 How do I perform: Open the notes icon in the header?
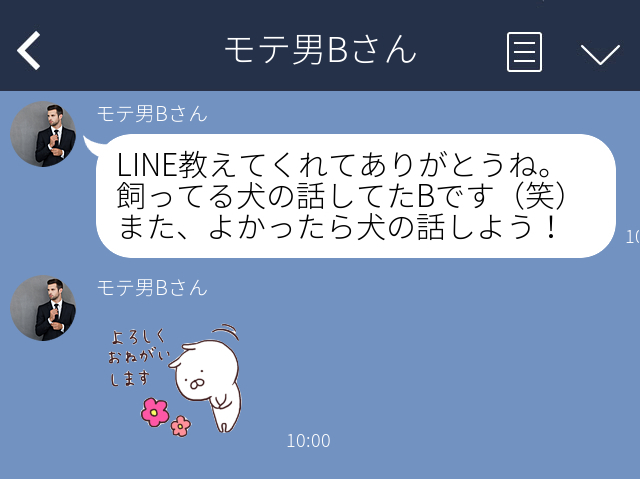[x=524, y=51]
